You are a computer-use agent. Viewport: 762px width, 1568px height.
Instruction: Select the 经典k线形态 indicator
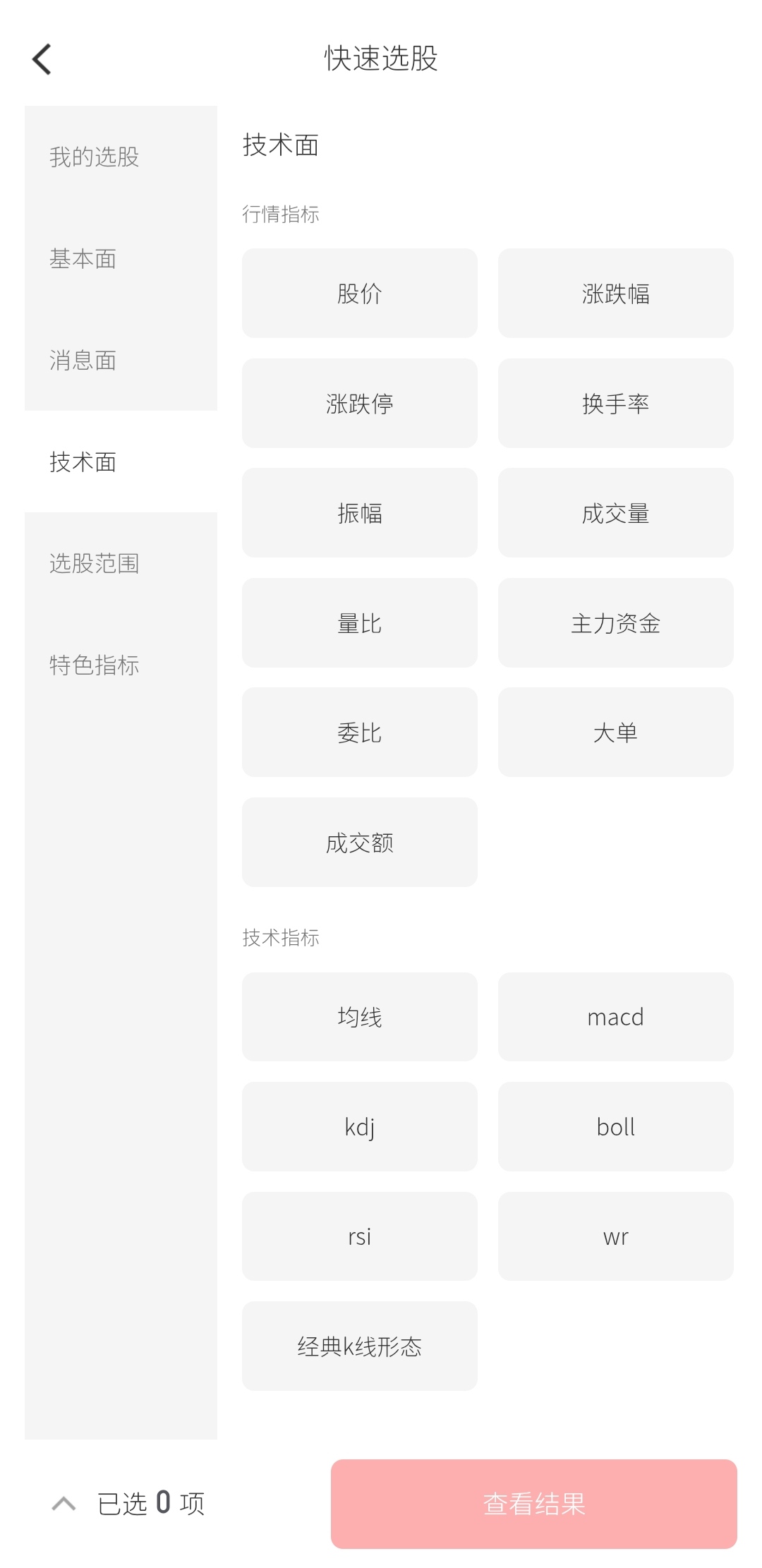point(359,1346)
